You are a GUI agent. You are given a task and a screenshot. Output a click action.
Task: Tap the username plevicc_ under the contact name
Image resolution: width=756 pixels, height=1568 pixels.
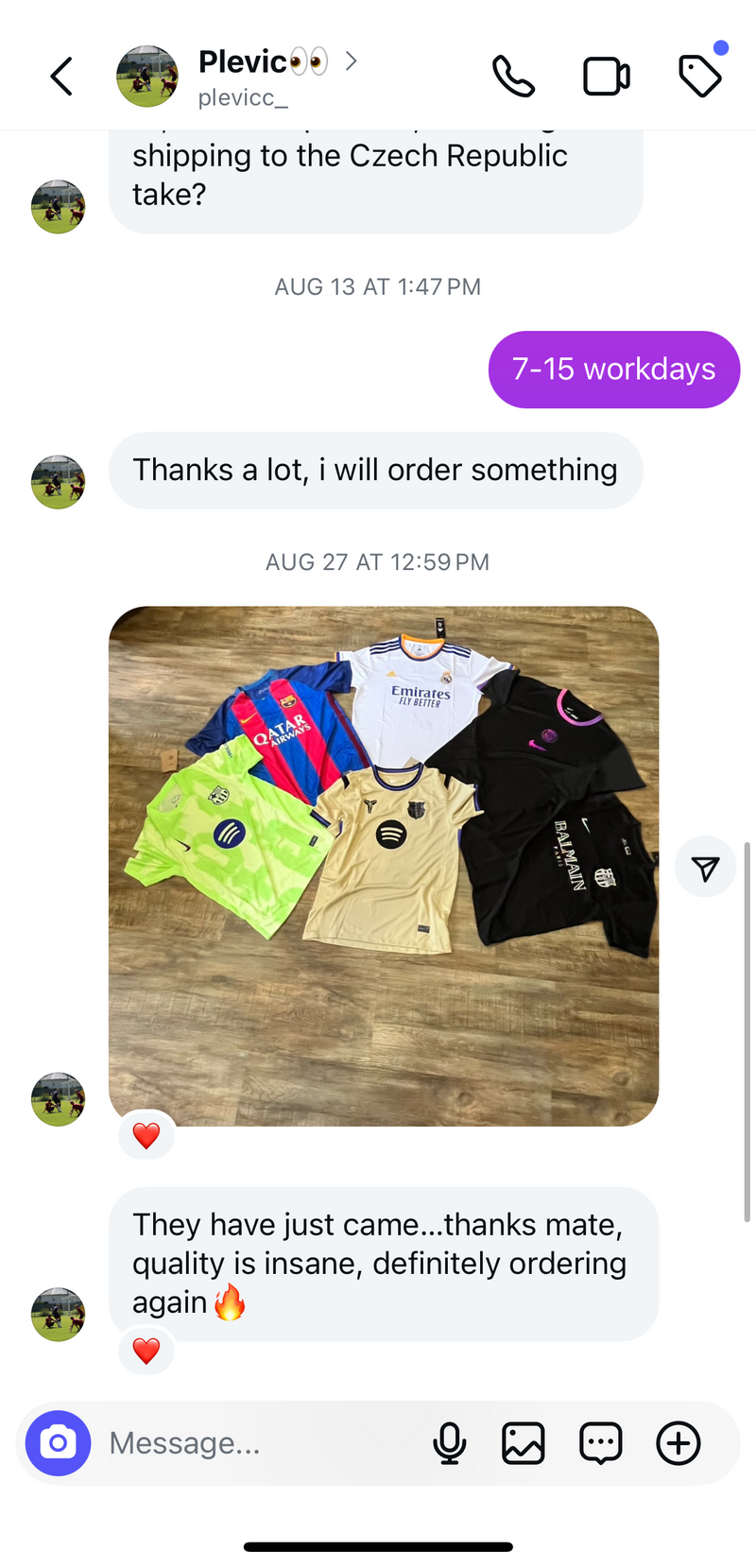[241, 96]
